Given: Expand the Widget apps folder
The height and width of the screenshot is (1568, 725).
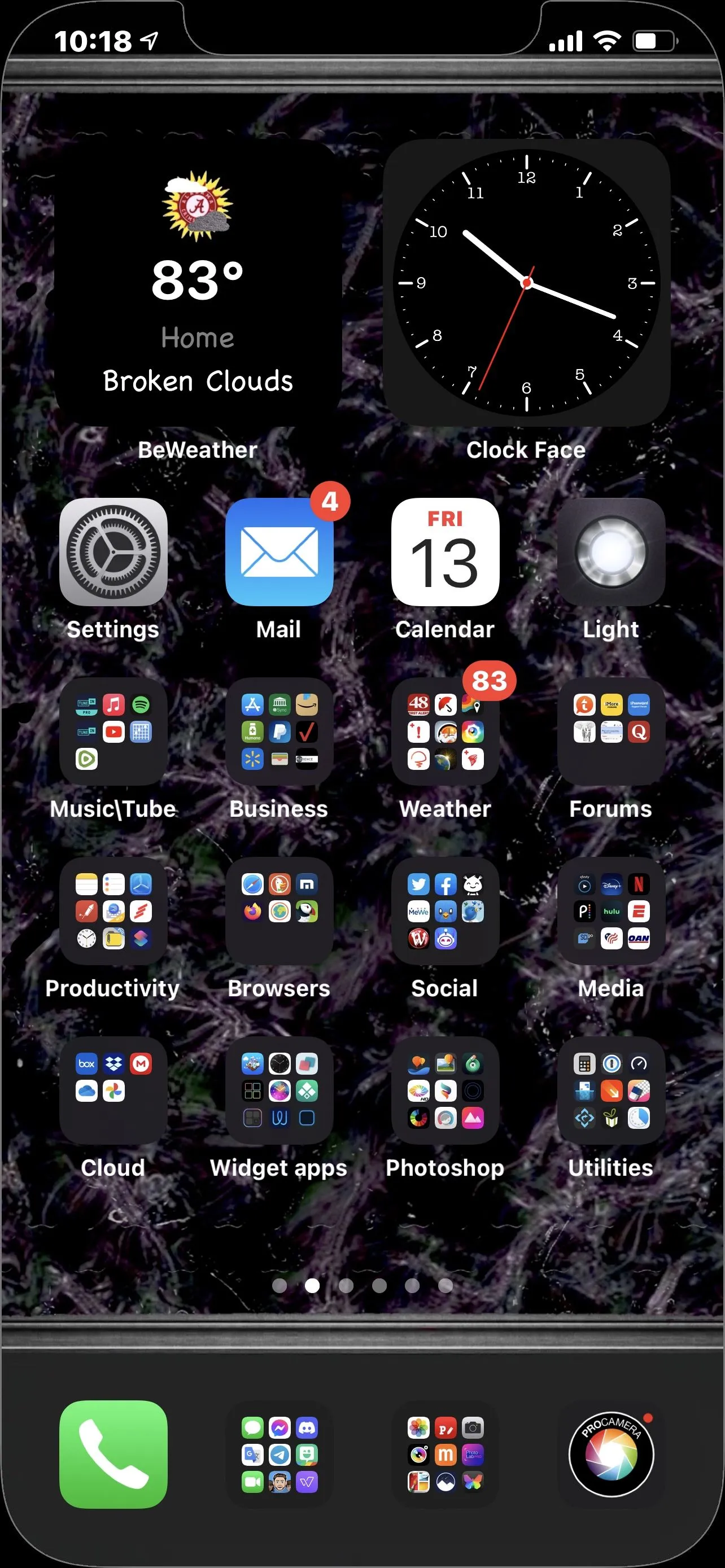Looking at the screenshot, I should (279, 1090).
